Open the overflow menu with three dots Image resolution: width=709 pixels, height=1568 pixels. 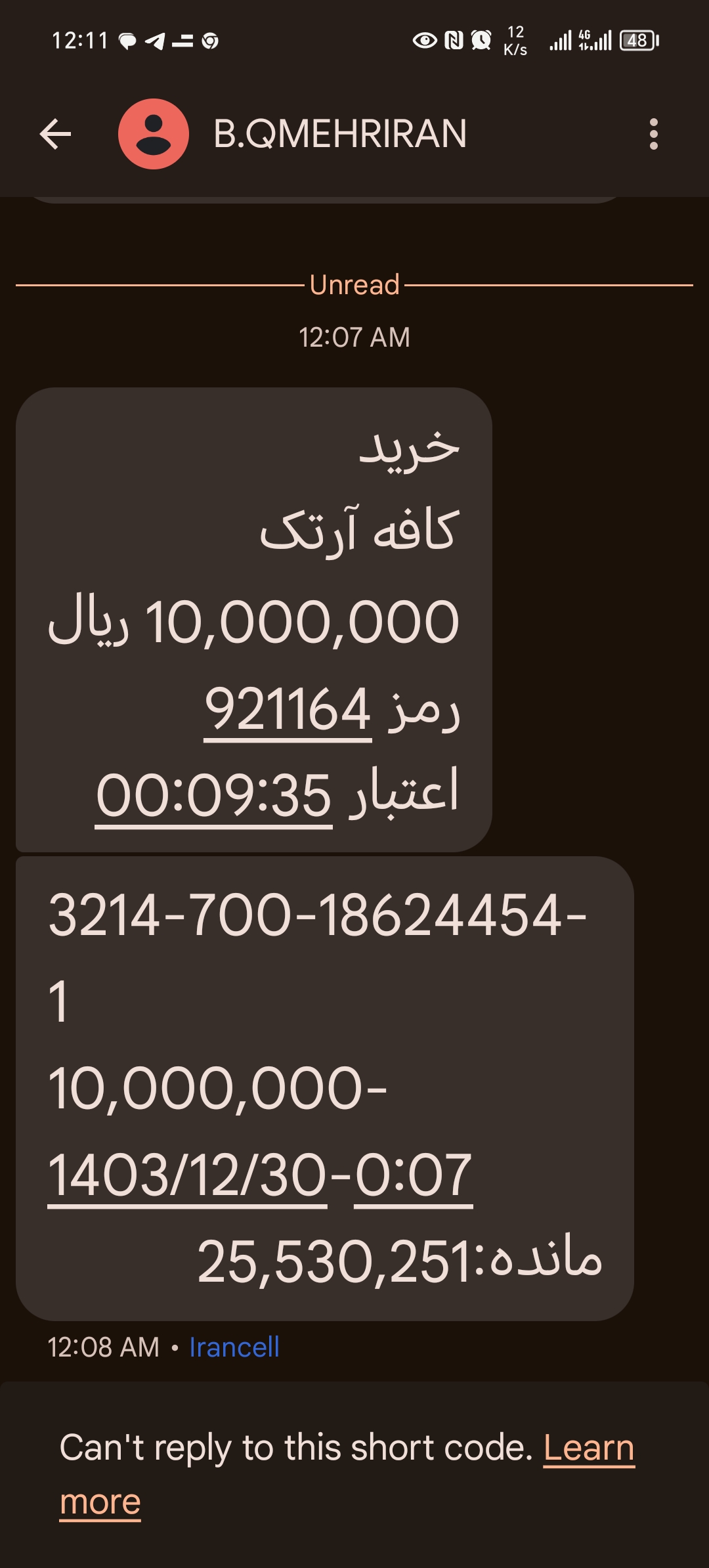pyautogui.click(x=653, y=135)
